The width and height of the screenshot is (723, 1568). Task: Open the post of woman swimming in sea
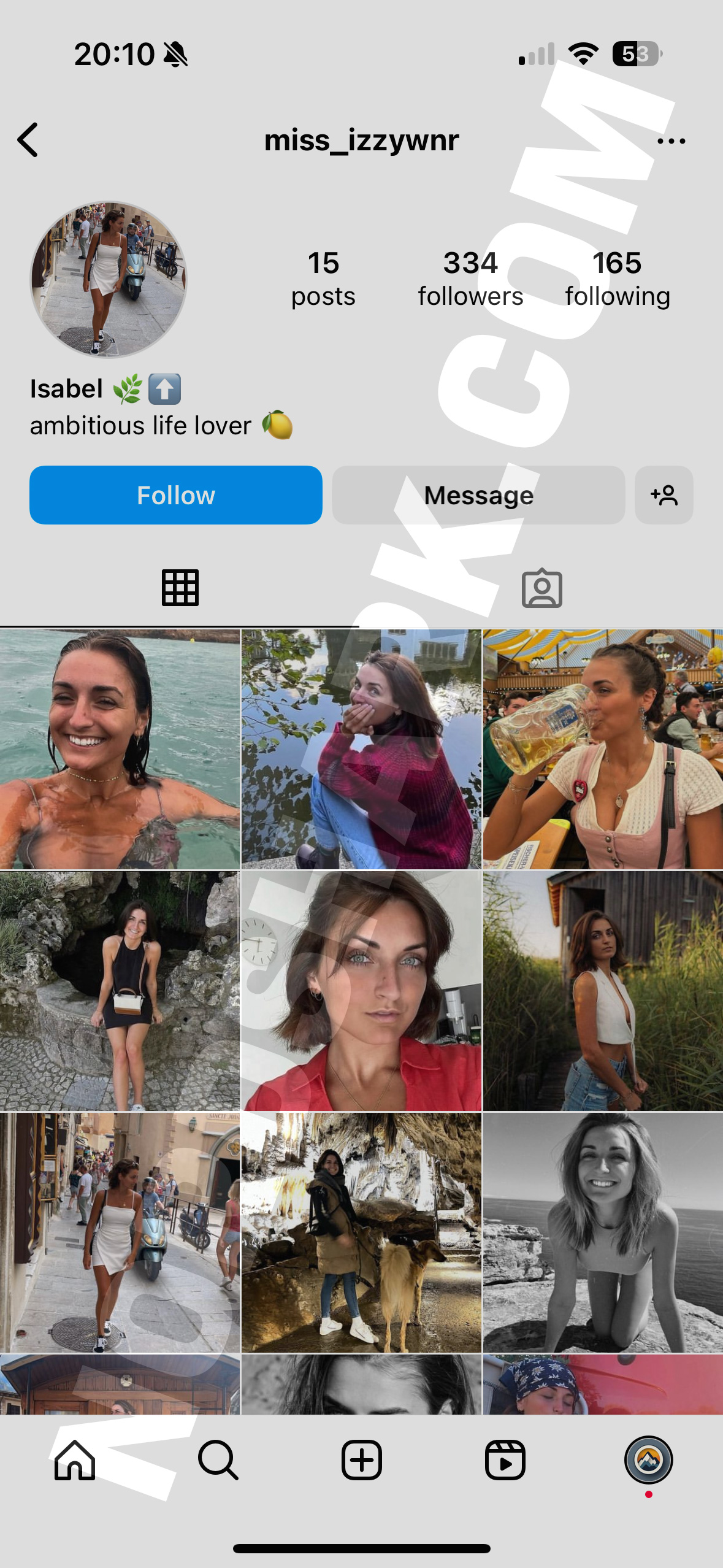(120, 749)
